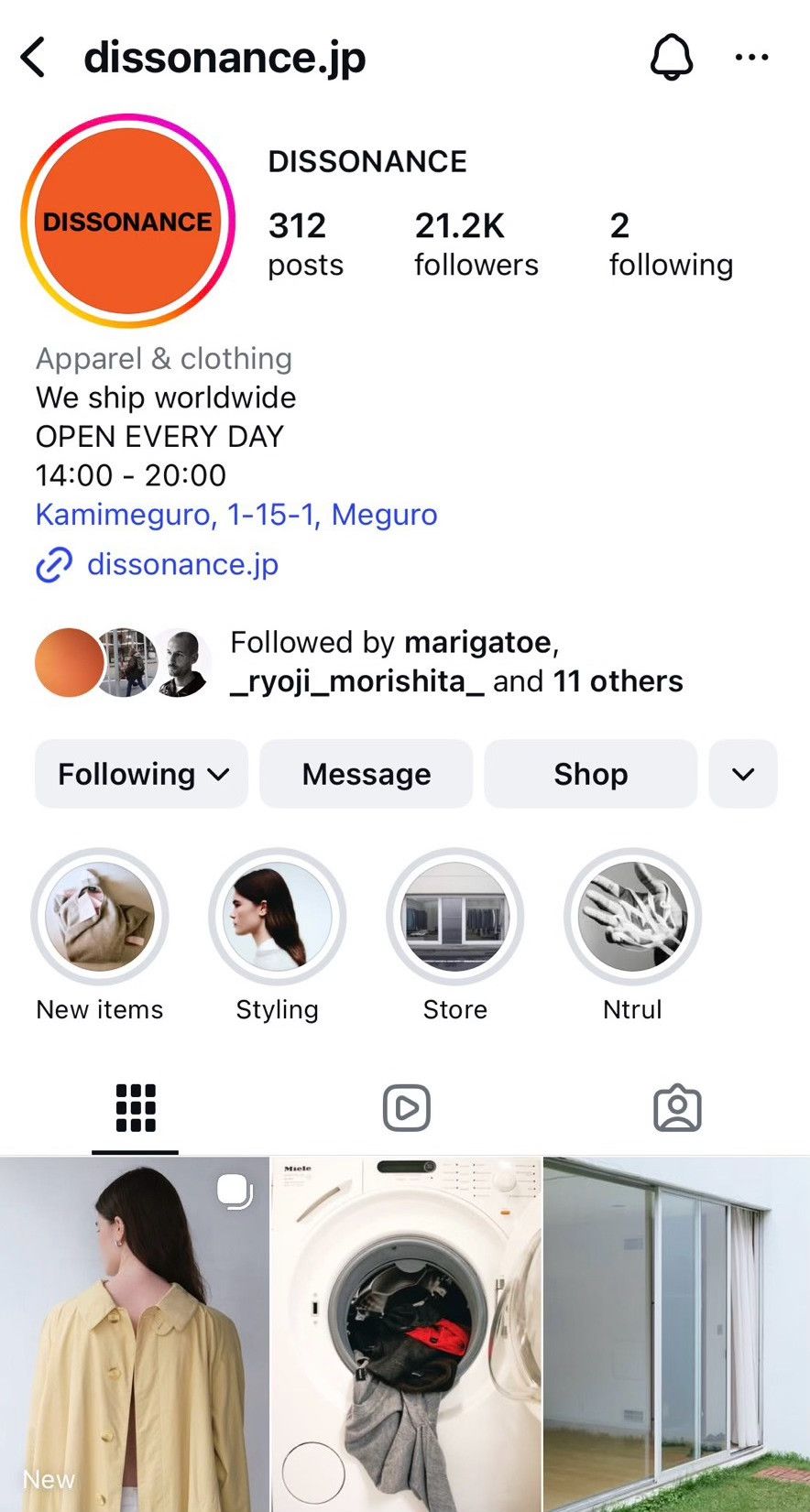Viewport: 810px width, 1512px height.
Task: Open the Ntrul highlight
Action: coord(632,917)
